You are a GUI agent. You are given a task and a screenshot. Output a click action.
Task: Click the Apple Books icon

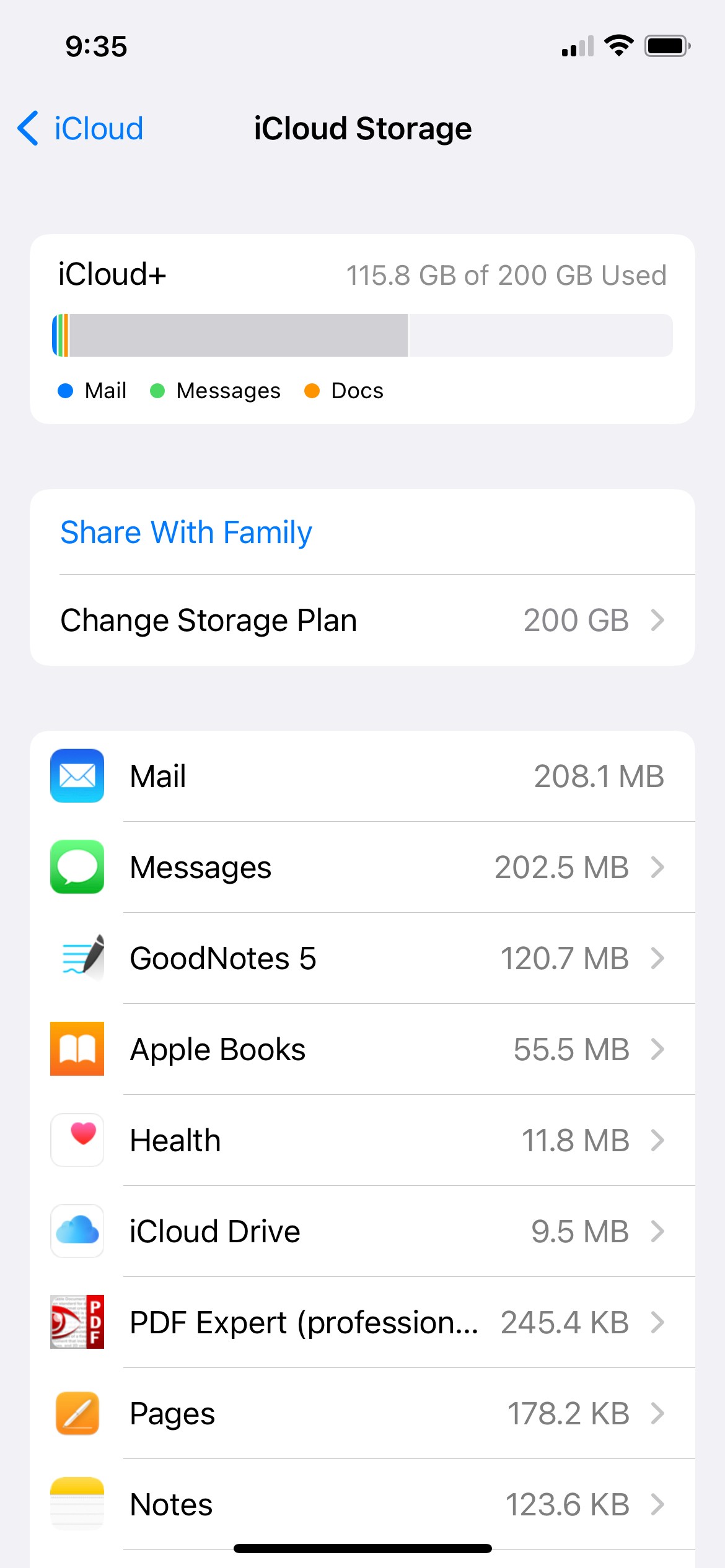point(77,1048)
